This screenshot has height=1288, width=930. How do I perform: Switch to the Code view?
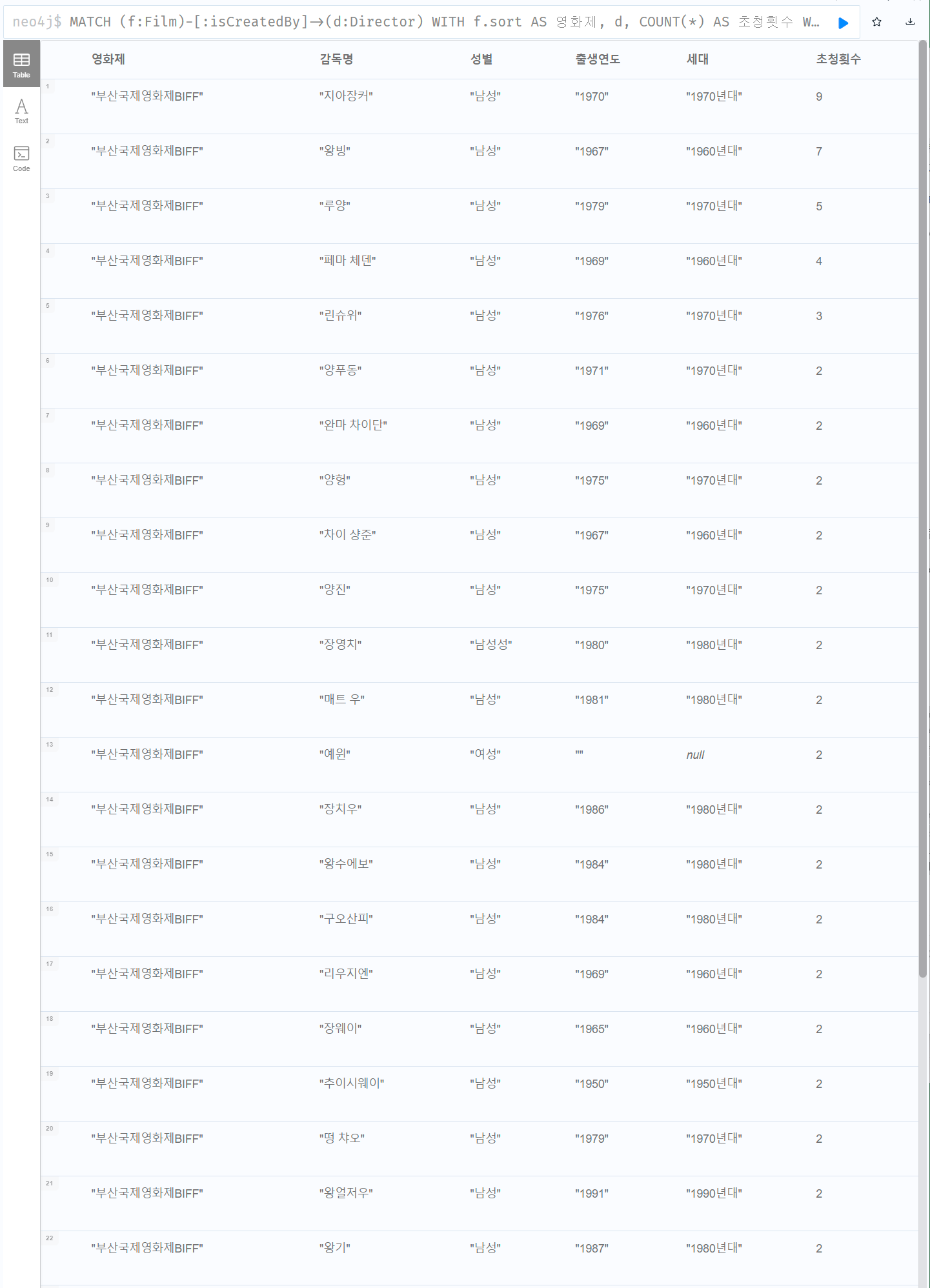21,158
